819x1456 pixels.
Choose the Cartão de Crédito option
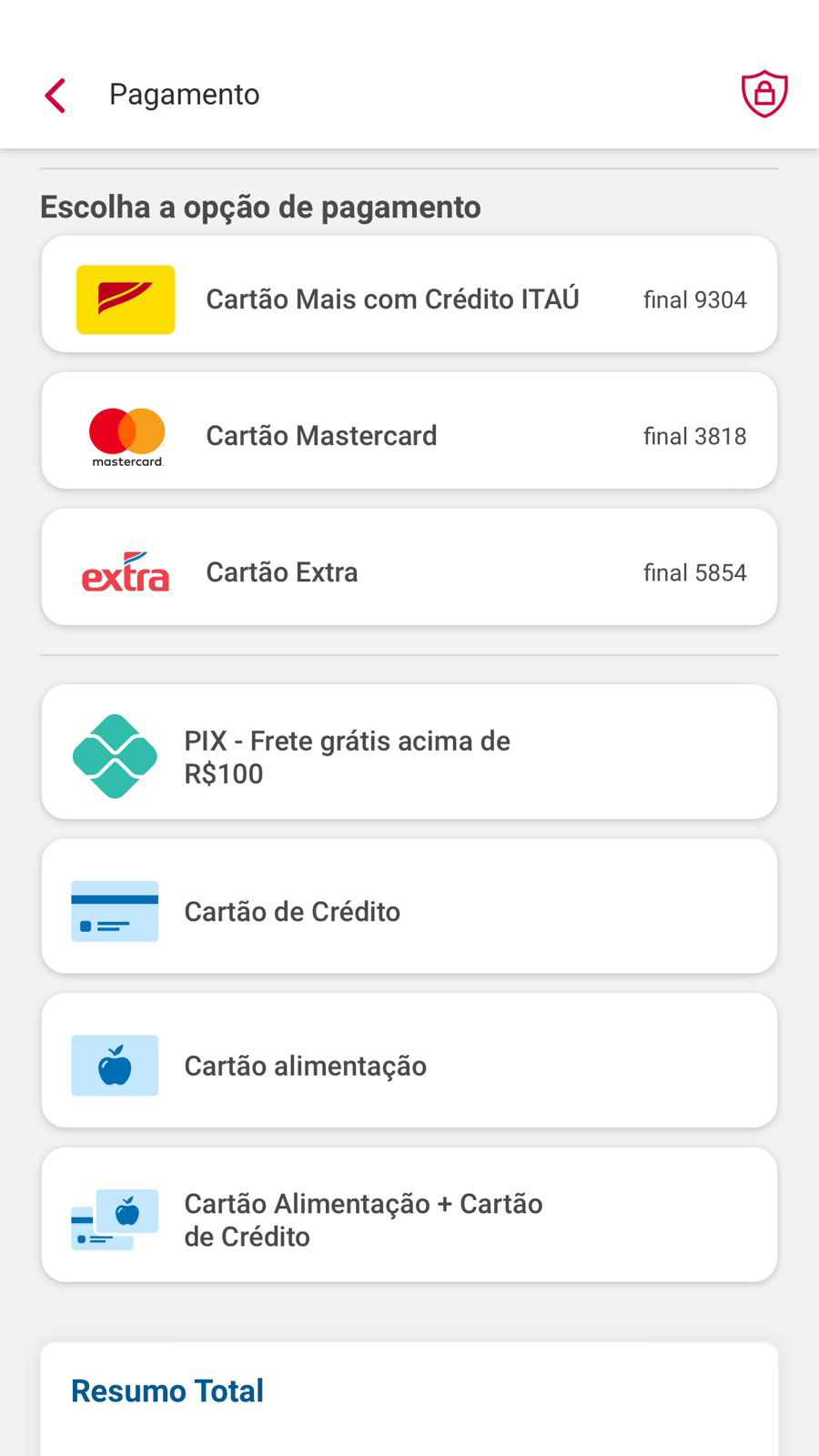click(409, 906)
